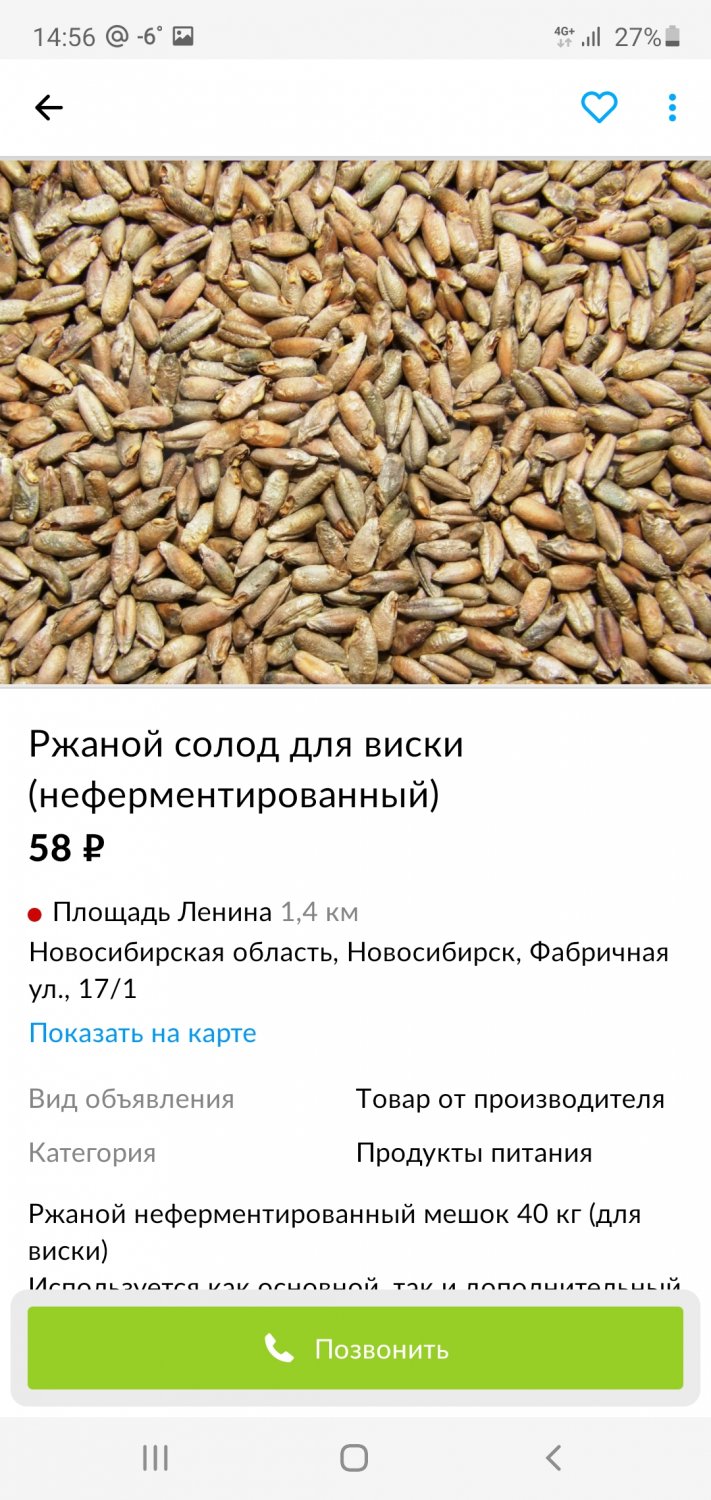The image size is (711, 1500).
Task: Open the rye malt product photo
Action: click(x=355, y=422)
